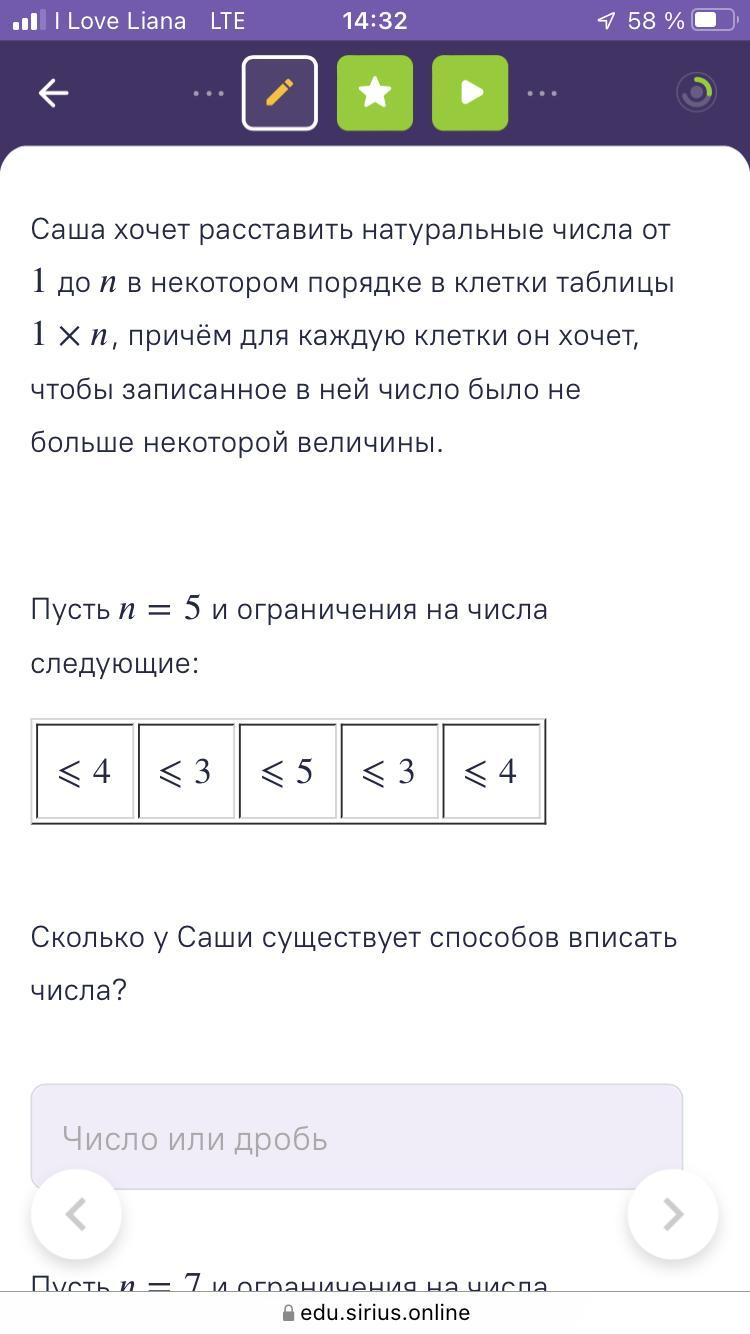This screenshot has height=1334, width=750.
Task: Show earlier items via left ellipsis
Action: point(209,93)
